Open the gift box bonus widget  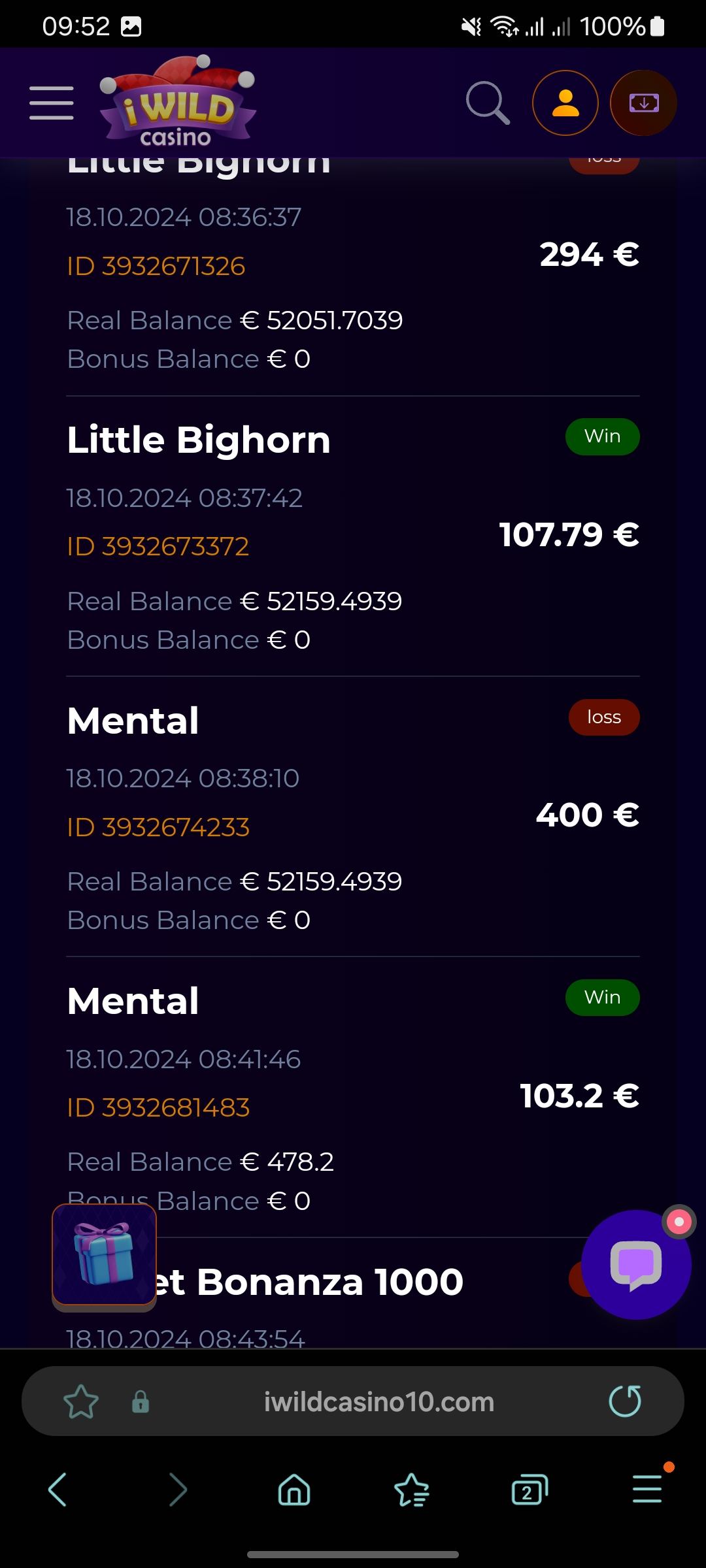tap(105, 1256)
